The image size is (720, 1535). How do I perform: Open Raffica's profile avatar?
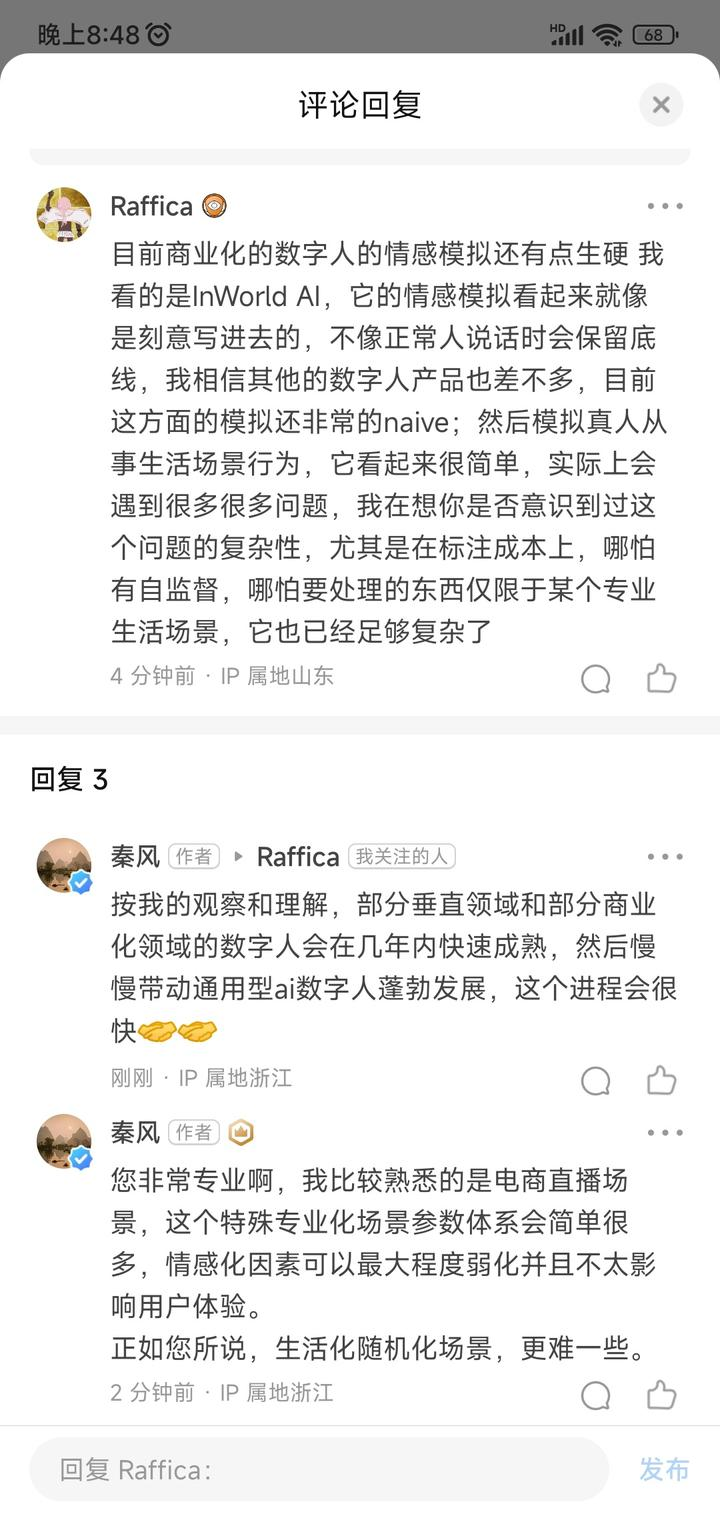point(63,214)
